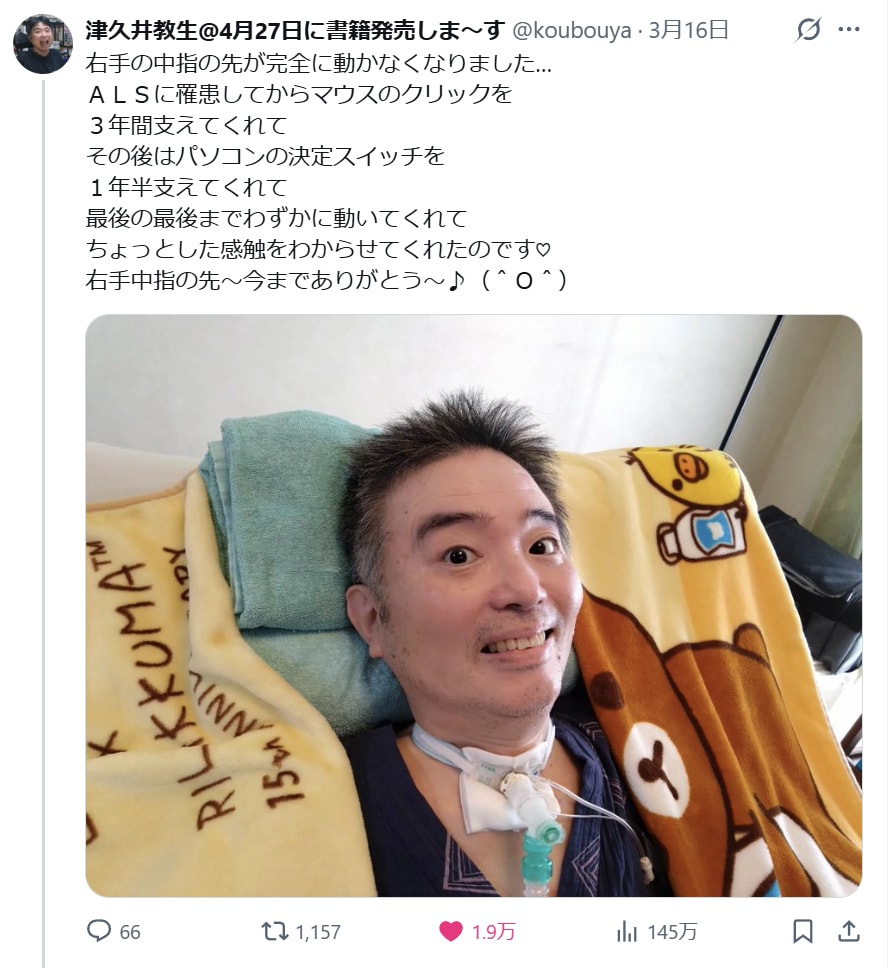Image resolution: width=890 pixels, height=968 pixels.
Task: Open the Grok action icon
Action: (808, 30)
